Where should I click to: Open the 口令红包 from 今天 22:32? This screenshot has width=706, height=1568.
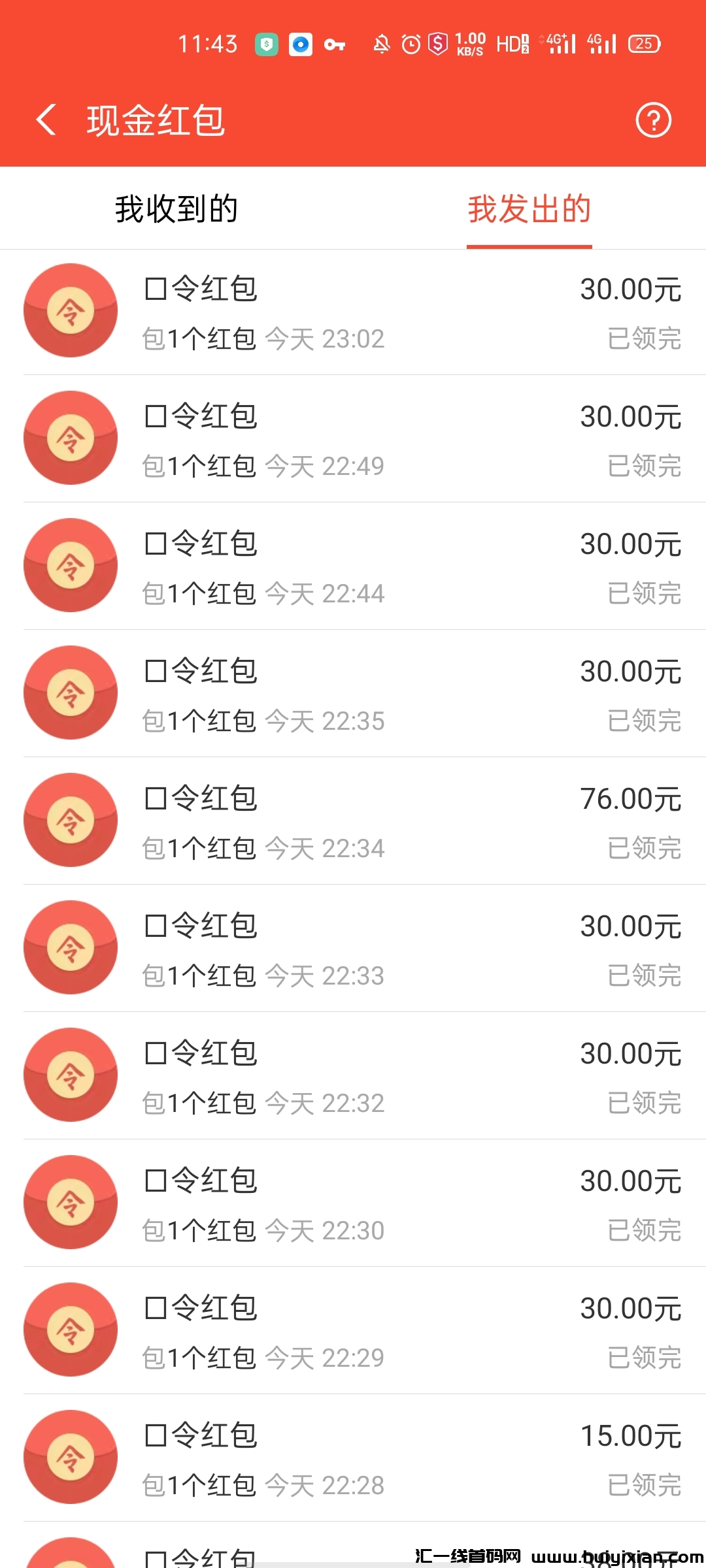[x=353, y=1077]
